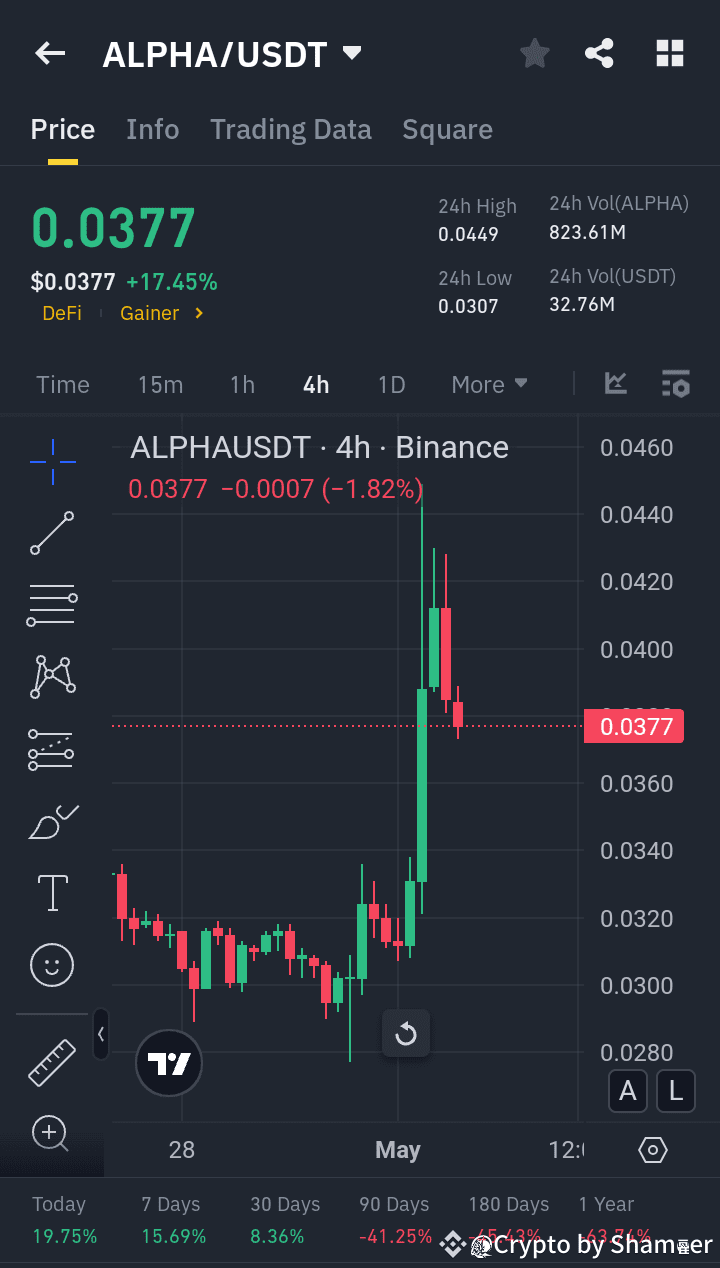Select the trend line drawing tool
This screenshot has height=1268, width=720.
[x=52, y=534]
